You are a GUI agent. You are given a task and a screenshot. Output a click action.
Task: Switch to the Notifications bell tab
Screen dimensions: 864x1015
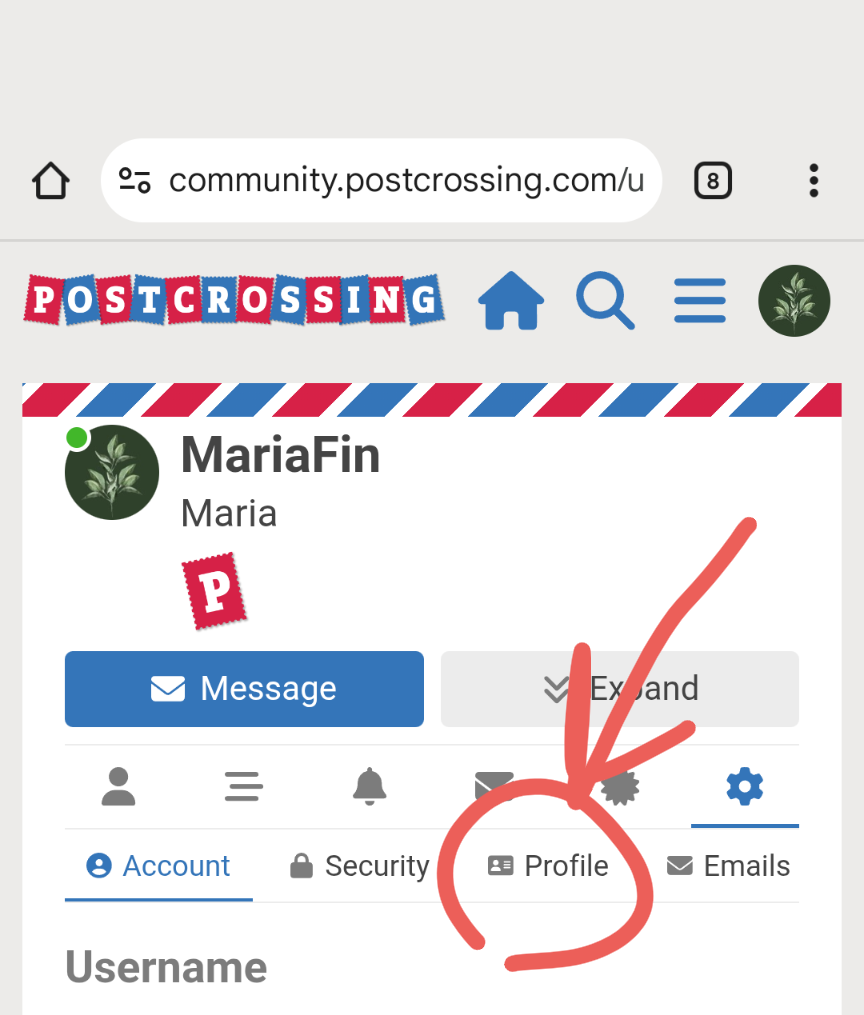(x=369, y=787)
